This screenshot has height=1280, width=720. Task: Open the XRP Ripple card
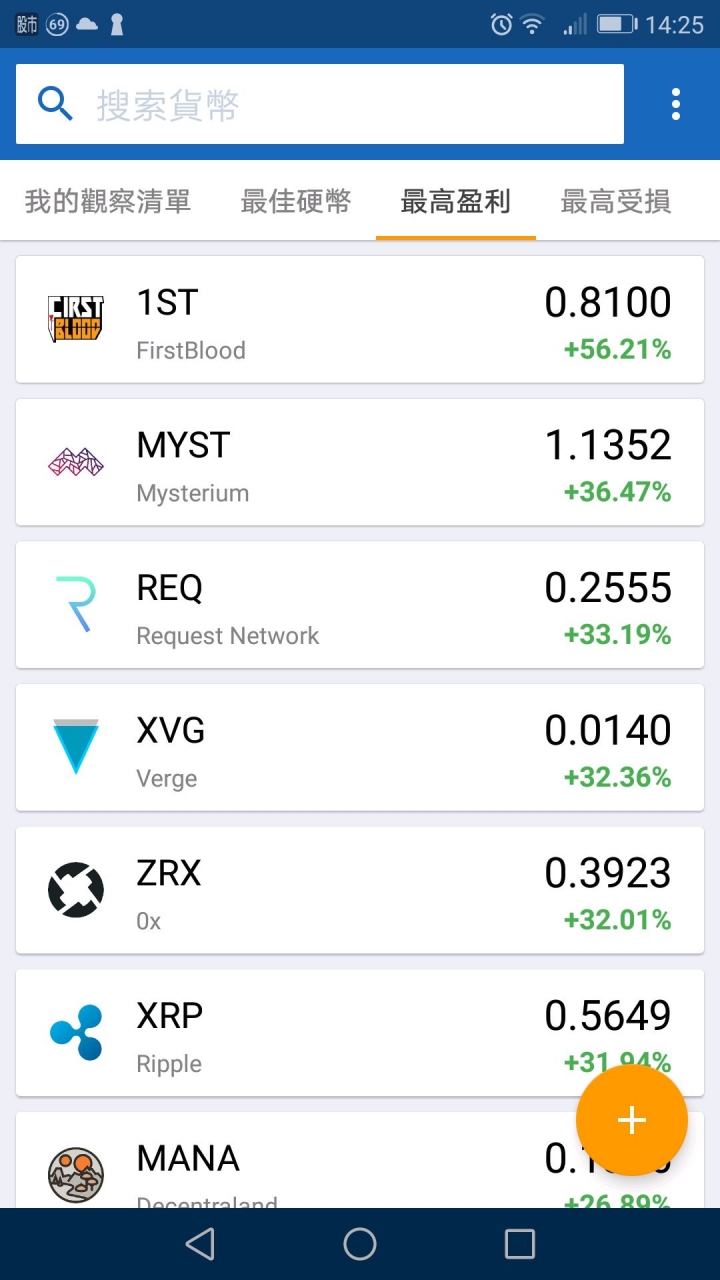[360, 1033]
